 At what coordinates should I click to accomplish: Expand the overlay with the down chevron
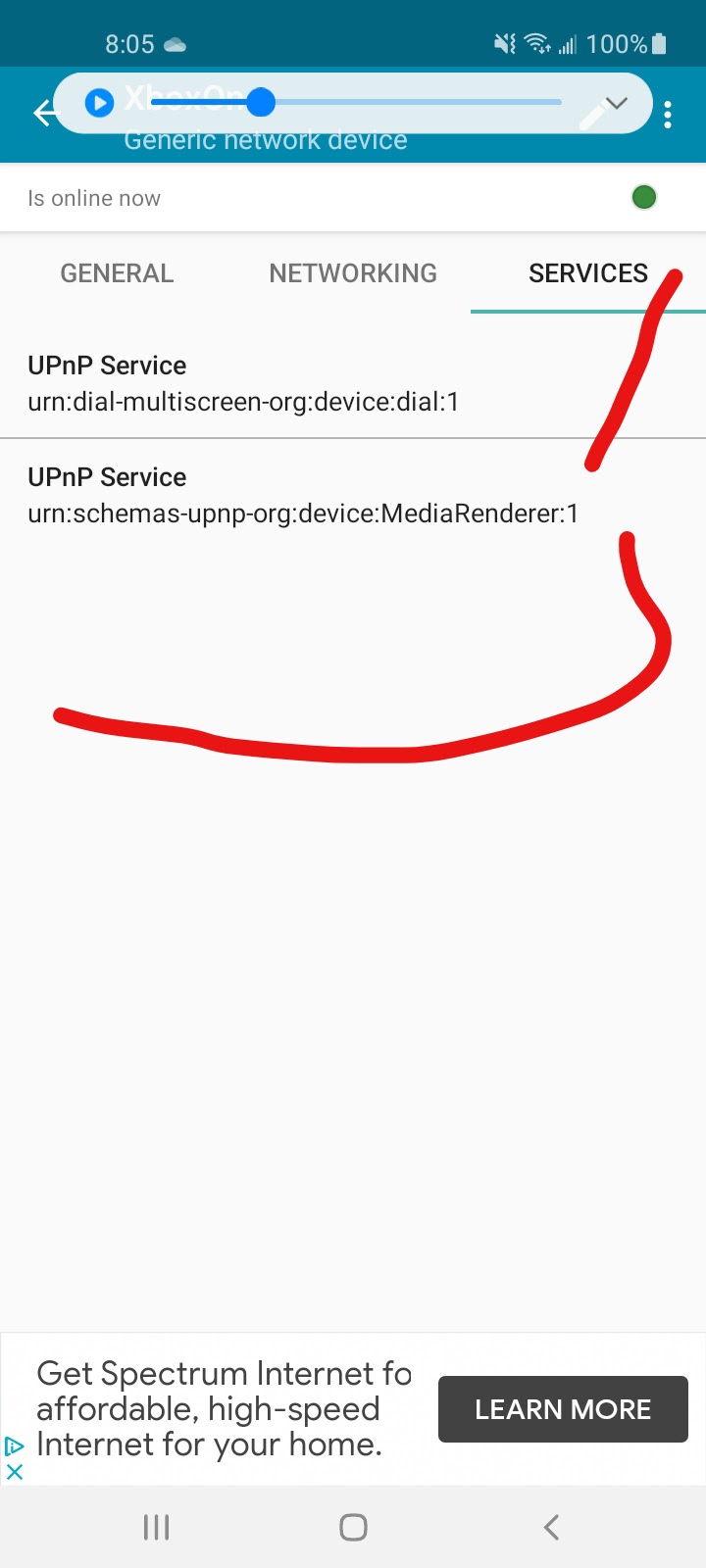click(x=616, y=102)
